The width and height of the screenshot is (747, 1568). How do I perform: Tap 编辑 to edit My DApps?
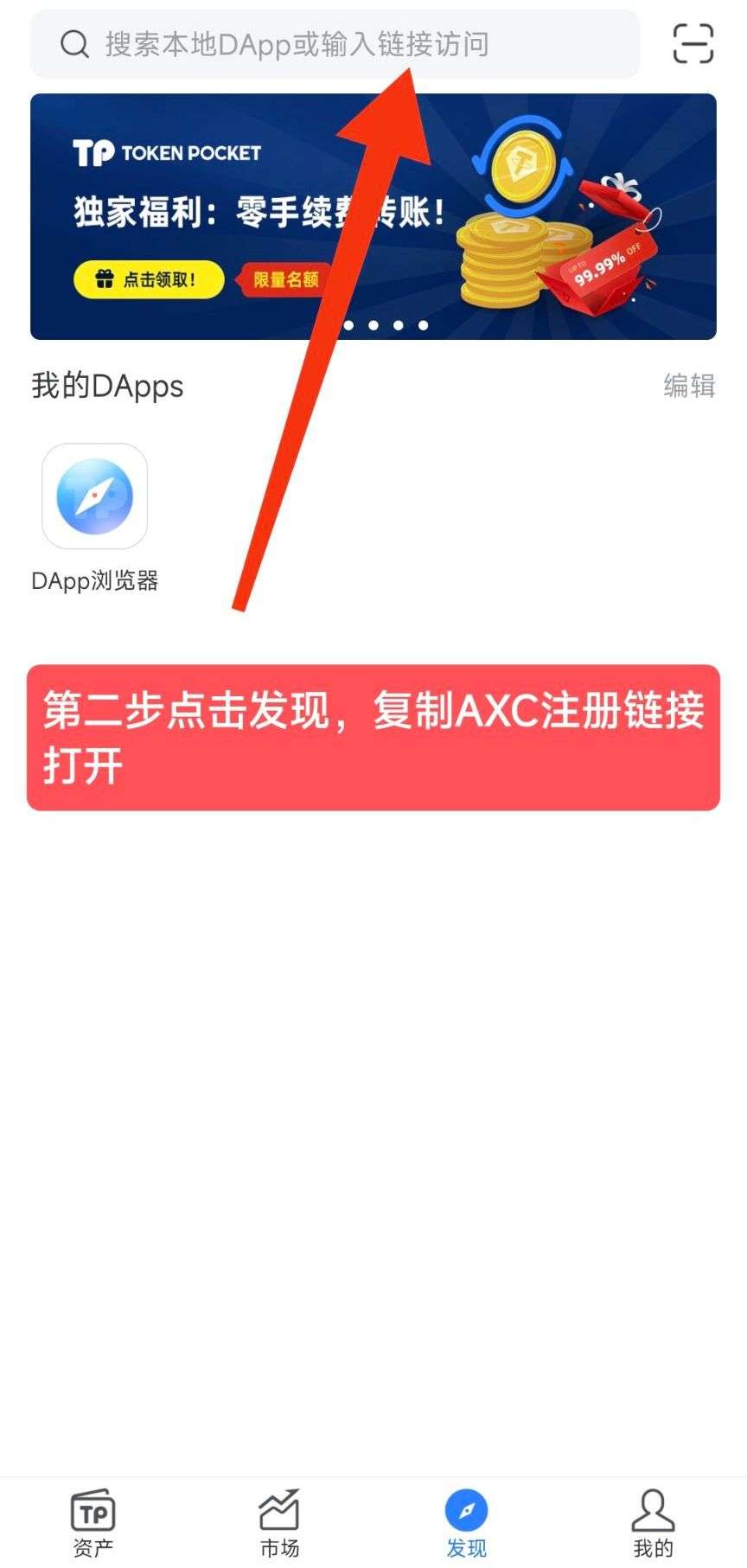(x=689, y=386)
